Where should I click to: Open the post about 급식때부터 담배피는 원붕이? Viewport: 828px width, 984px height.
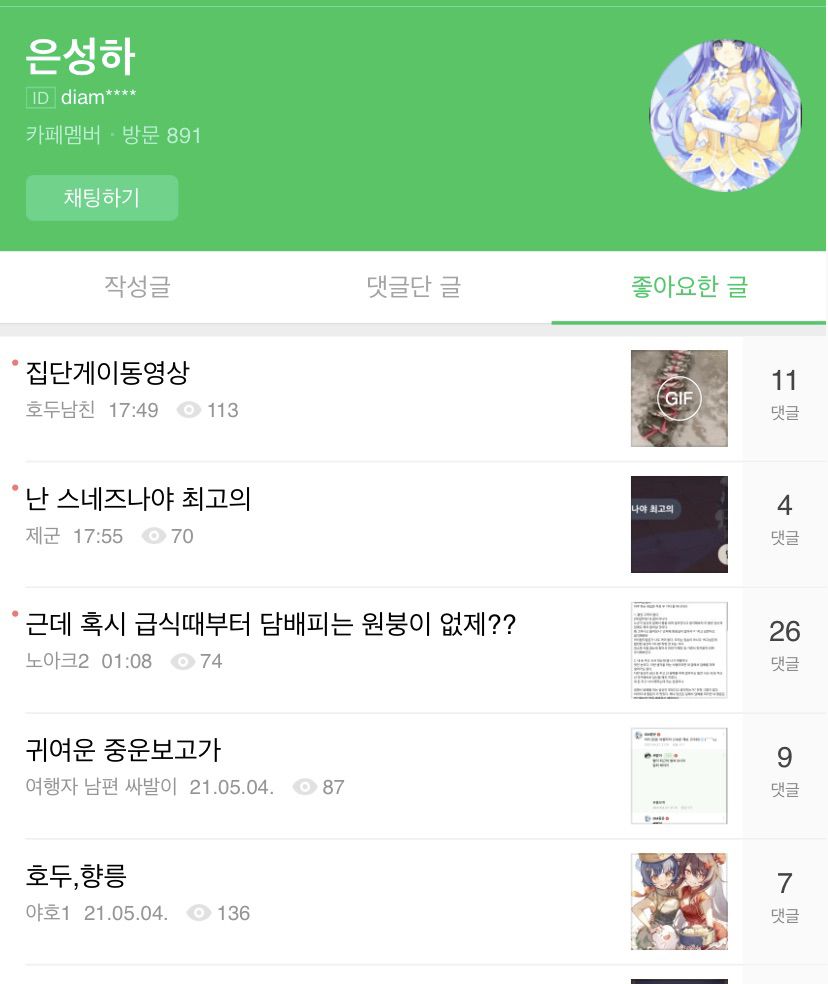click(270, 625)
